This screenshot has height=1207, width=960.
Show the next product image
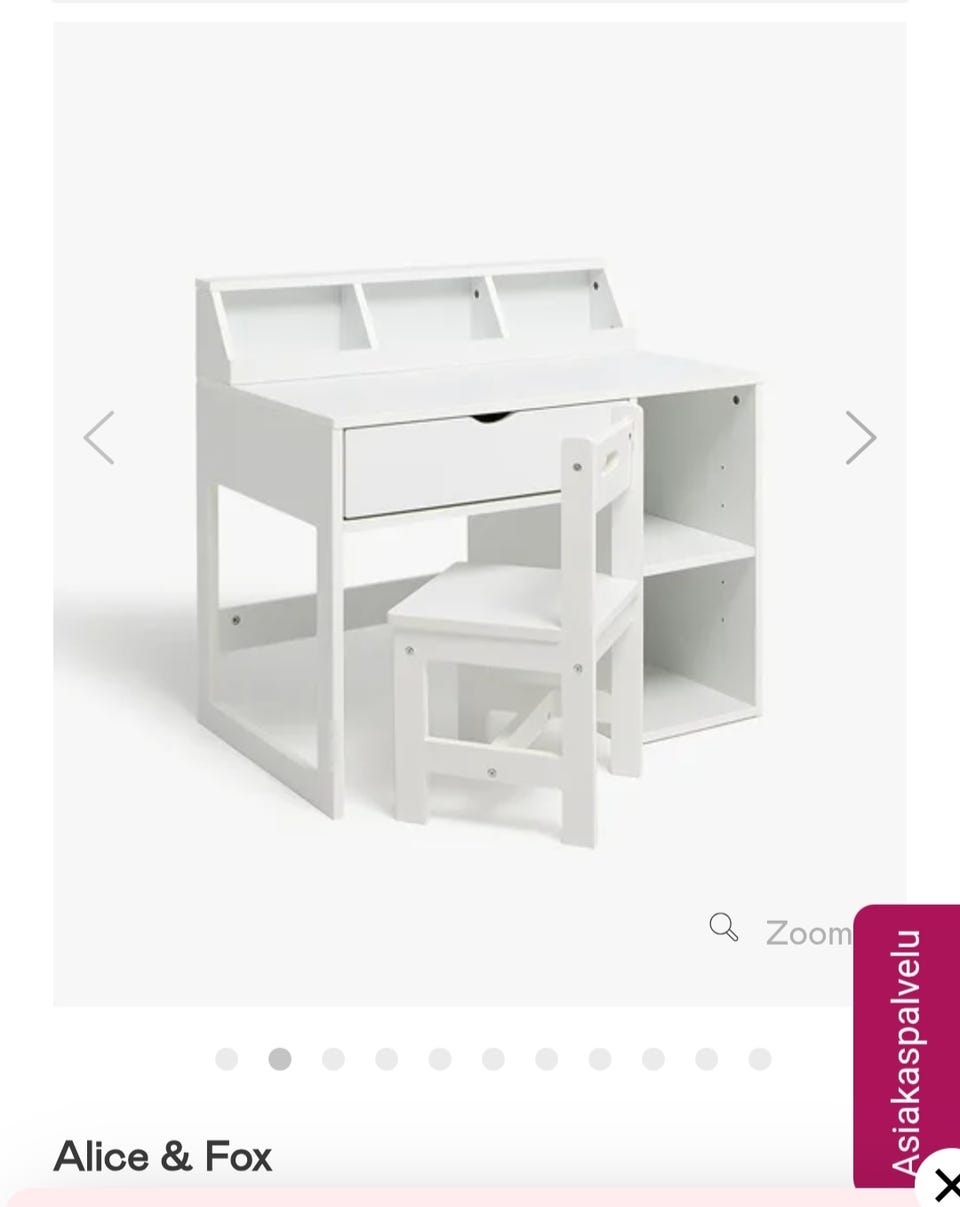[x=860, y=438]
